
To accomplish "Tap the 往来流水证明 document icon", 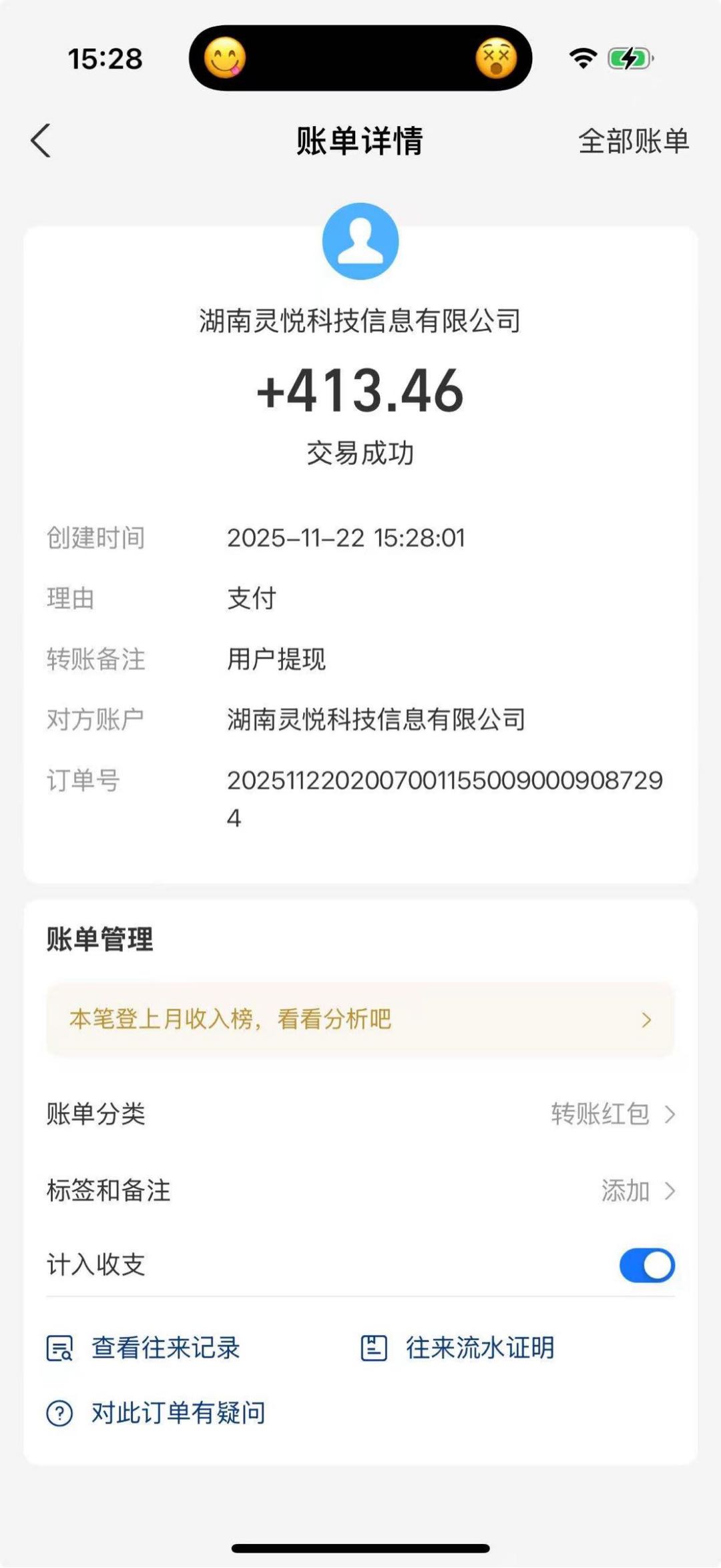I will (374, 1347).
